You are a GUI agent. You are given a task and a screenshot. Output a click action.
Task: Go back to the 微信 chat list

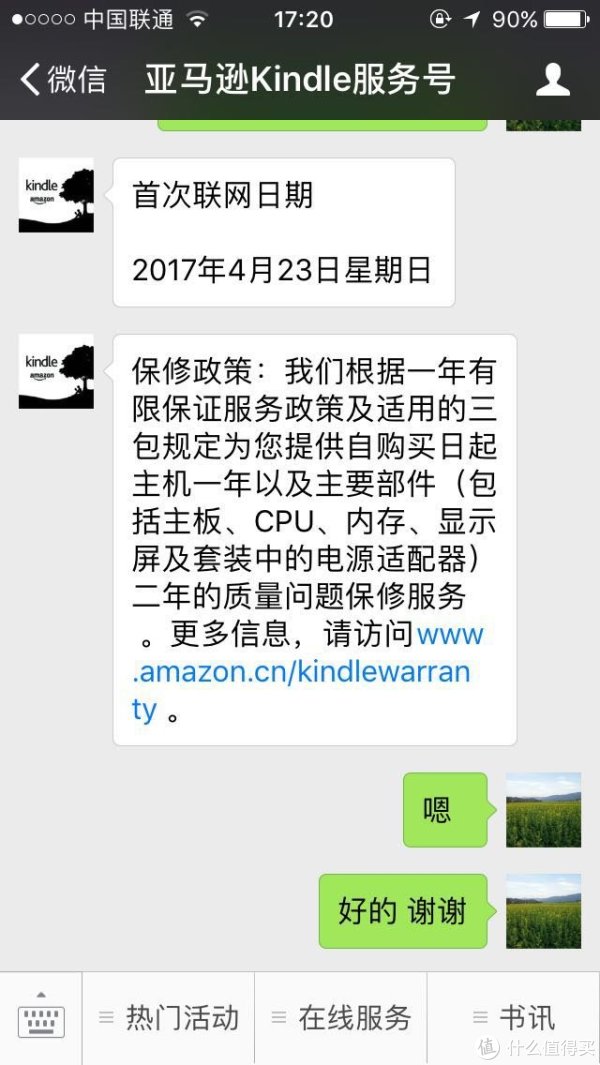(62, 80)
